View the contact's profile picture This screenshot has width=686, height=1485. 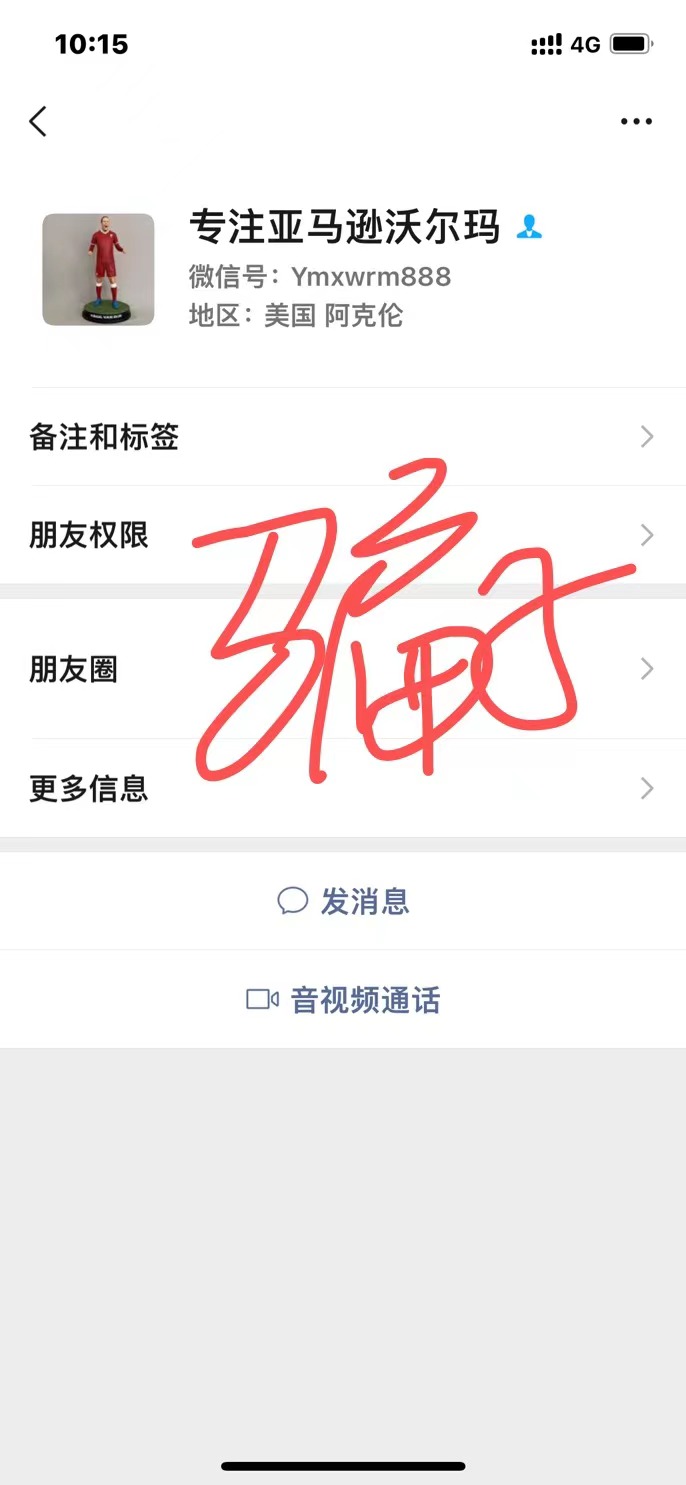click(x=98, y=269)
